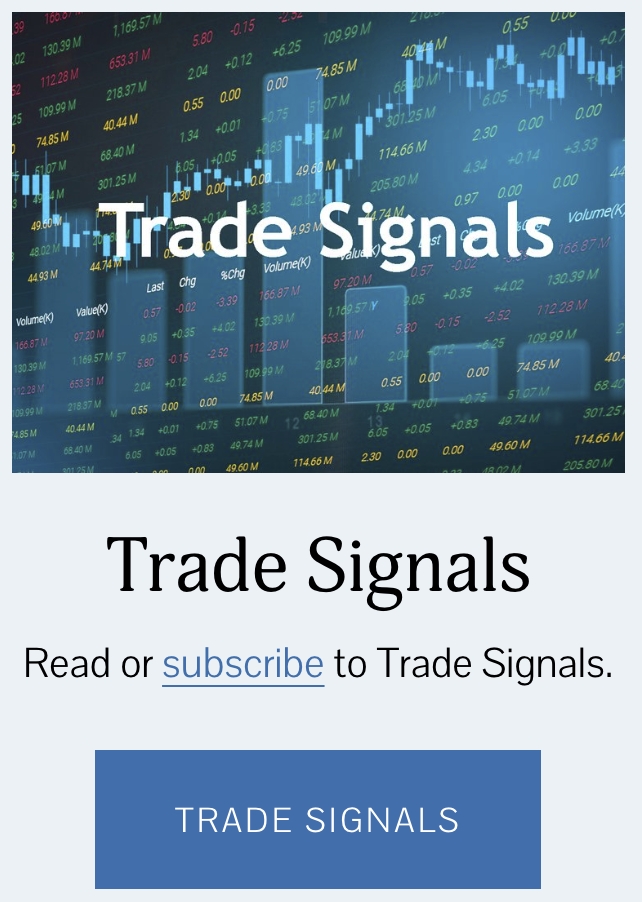
Task: Follow the underlined subscribe link
Action: tap(243, 664)
